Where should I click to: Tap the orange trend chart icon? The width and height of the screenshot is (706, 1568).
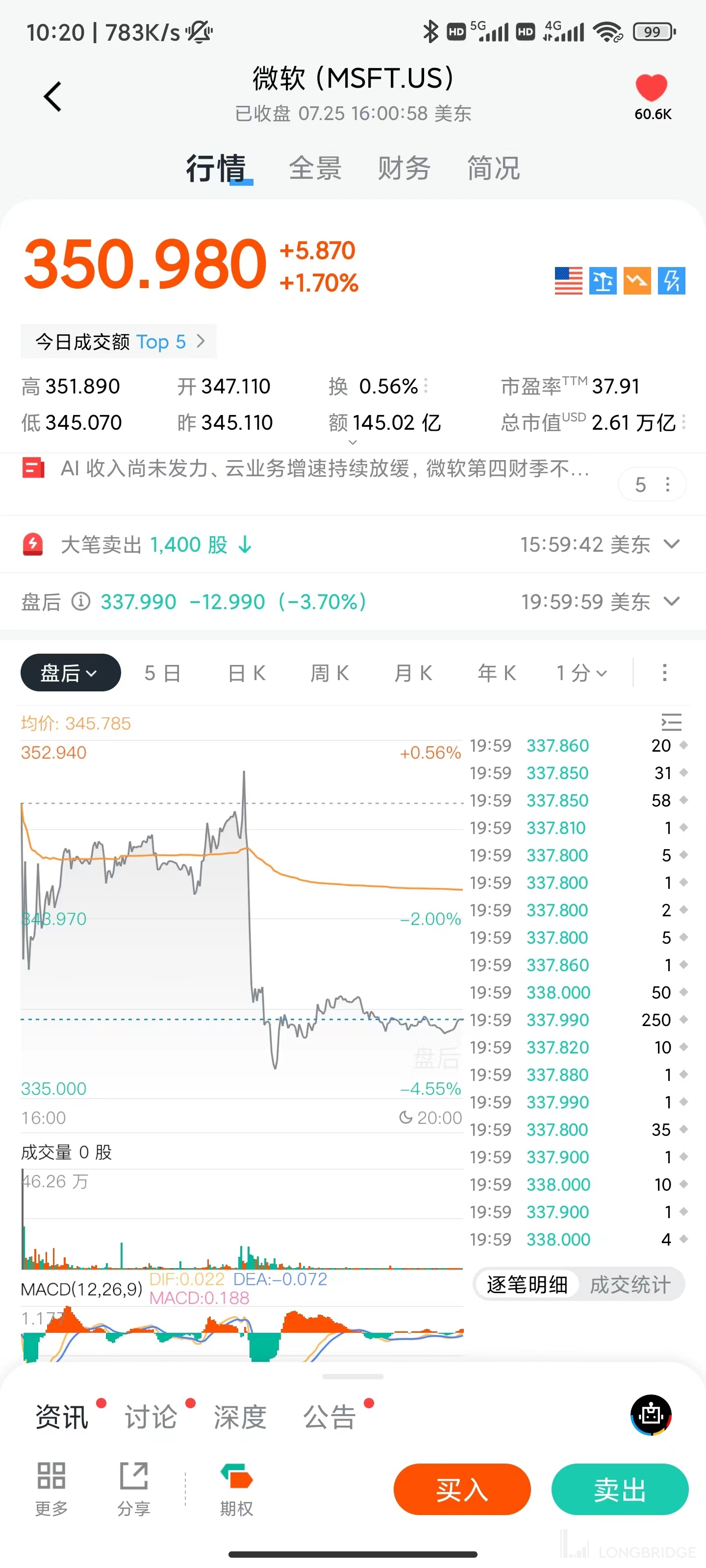[x=636, y=281]
